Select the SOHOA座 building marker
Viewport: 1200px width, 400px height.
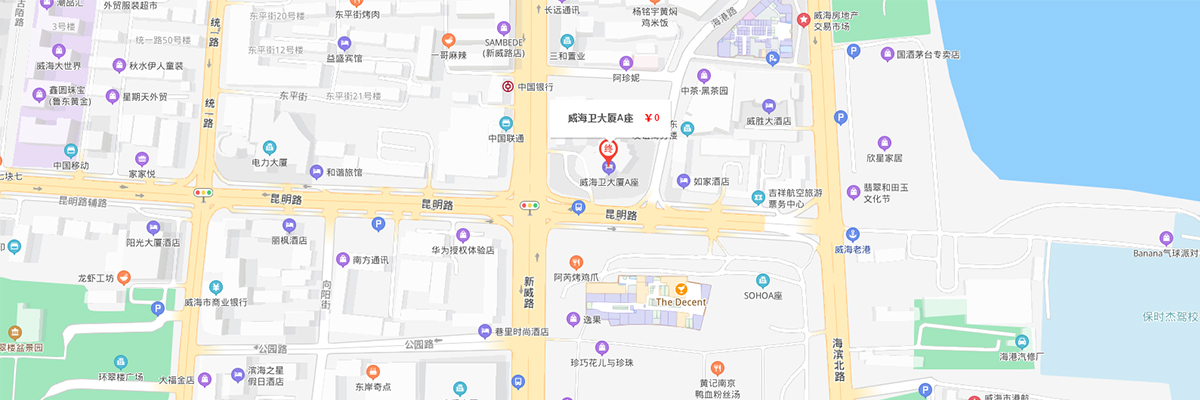click(x=763, y=280)
